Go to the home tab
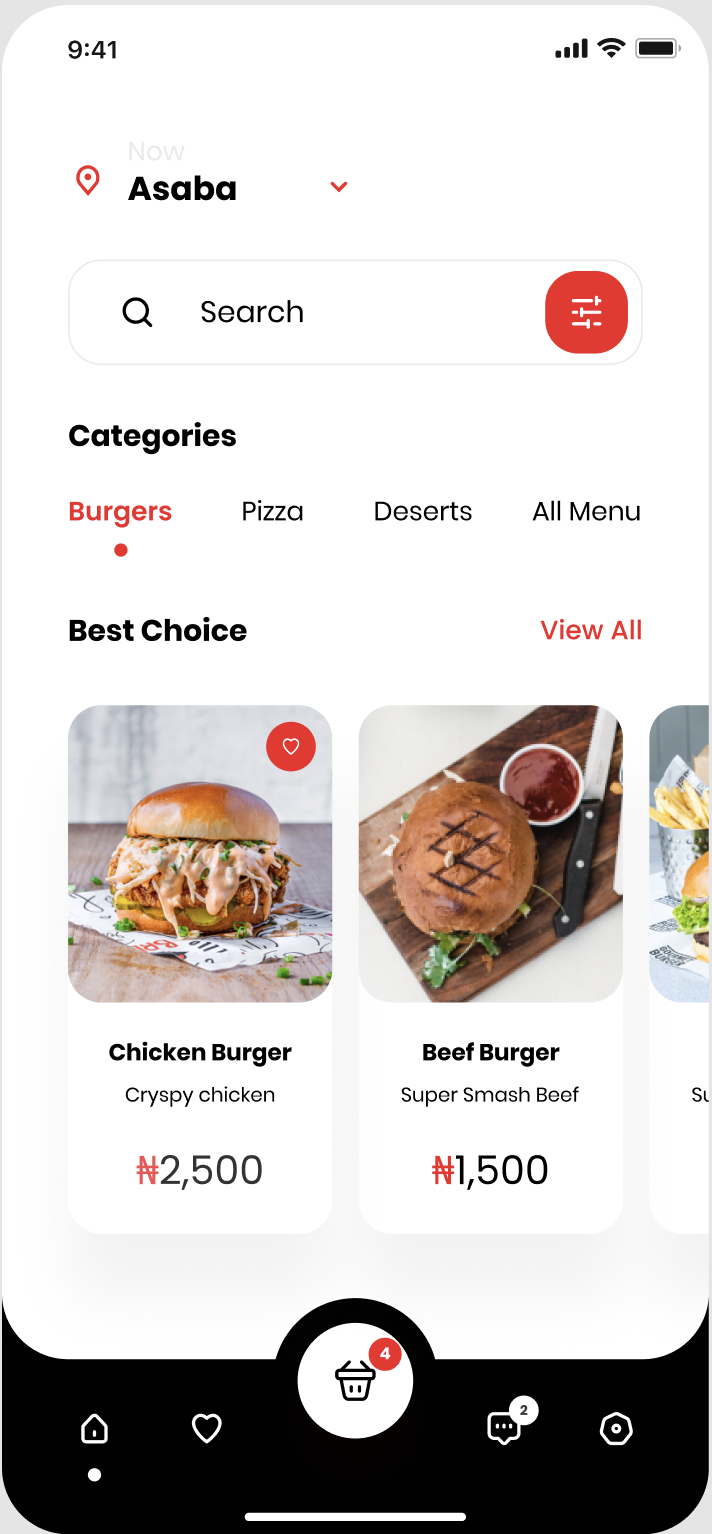712x1534 pixels. coord(95,1428)
